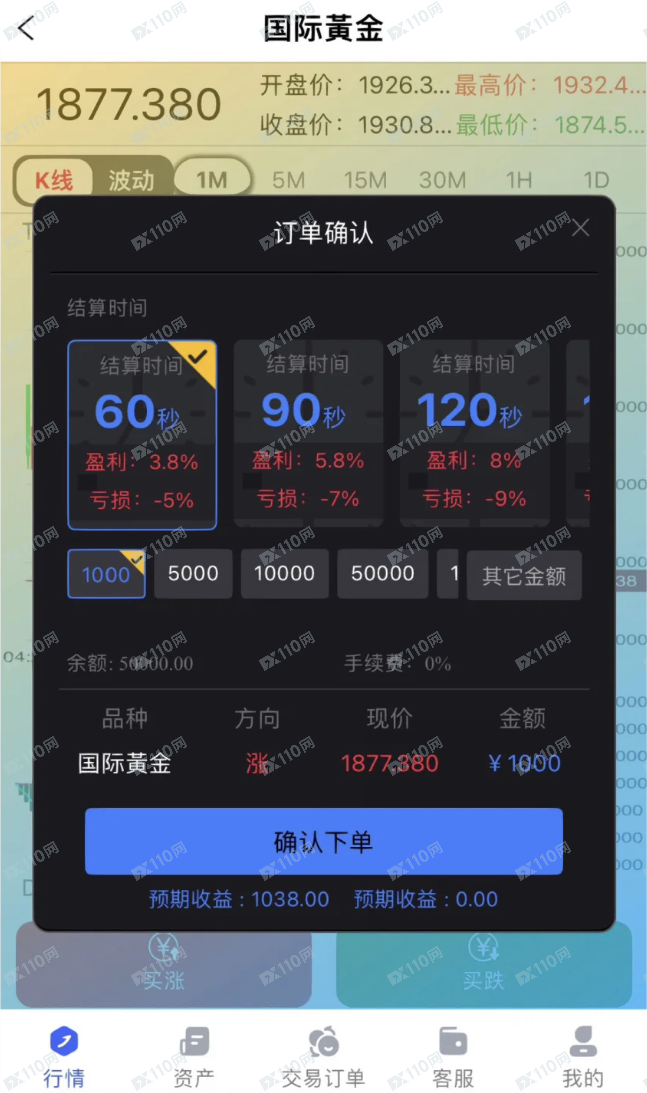The width and height of the screenshot is (647, 1093).
Task: Open 其它金额 to enter custom amount
Action: (523, 576)
